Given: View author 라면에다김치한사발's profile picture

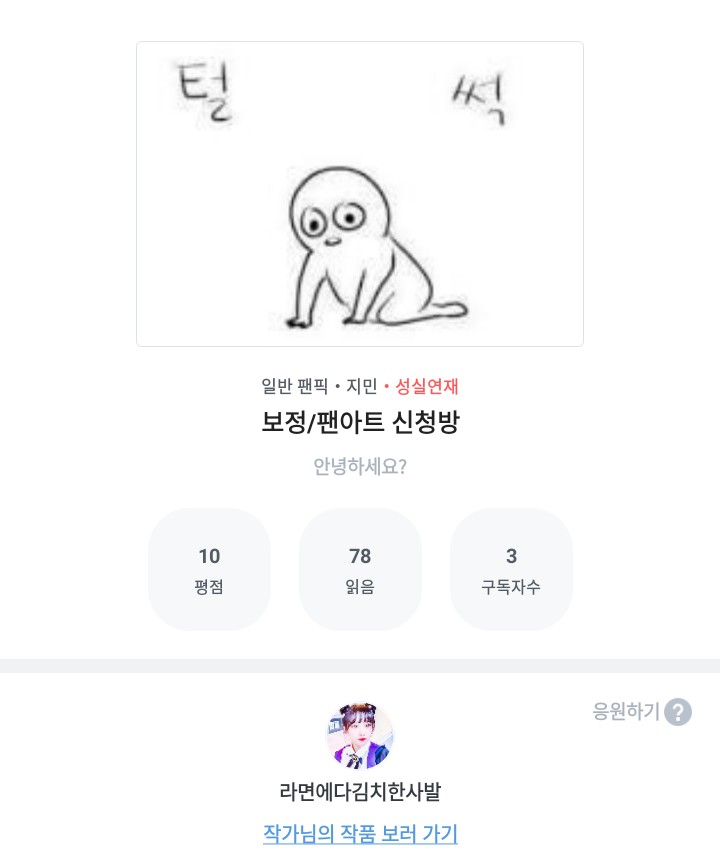Looking at the screenshot, I should 360,736.
